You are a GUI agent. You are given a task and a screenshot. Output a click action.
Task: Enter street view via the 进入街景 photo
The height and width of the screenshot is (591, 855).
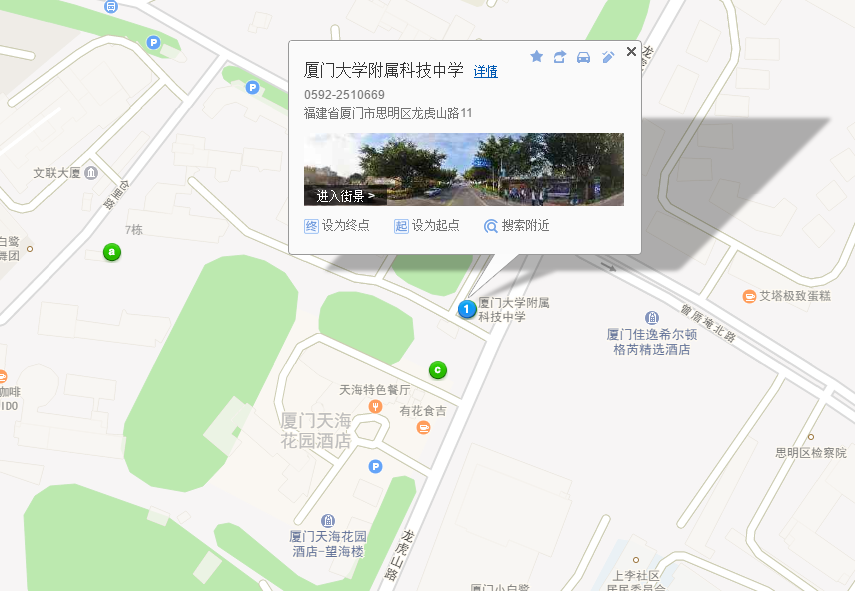coord(463,169)
